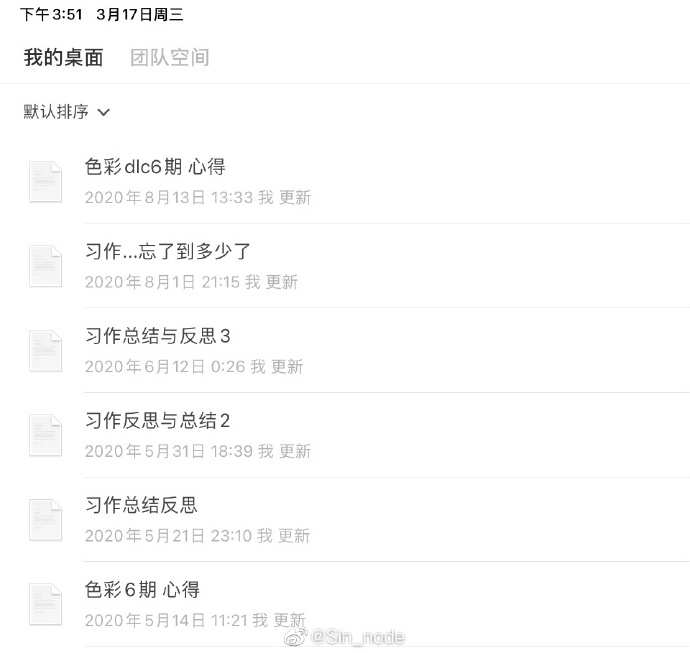Switch to the 团队空间 tab
The image size is (690, 653).
(x=169, y=58)
